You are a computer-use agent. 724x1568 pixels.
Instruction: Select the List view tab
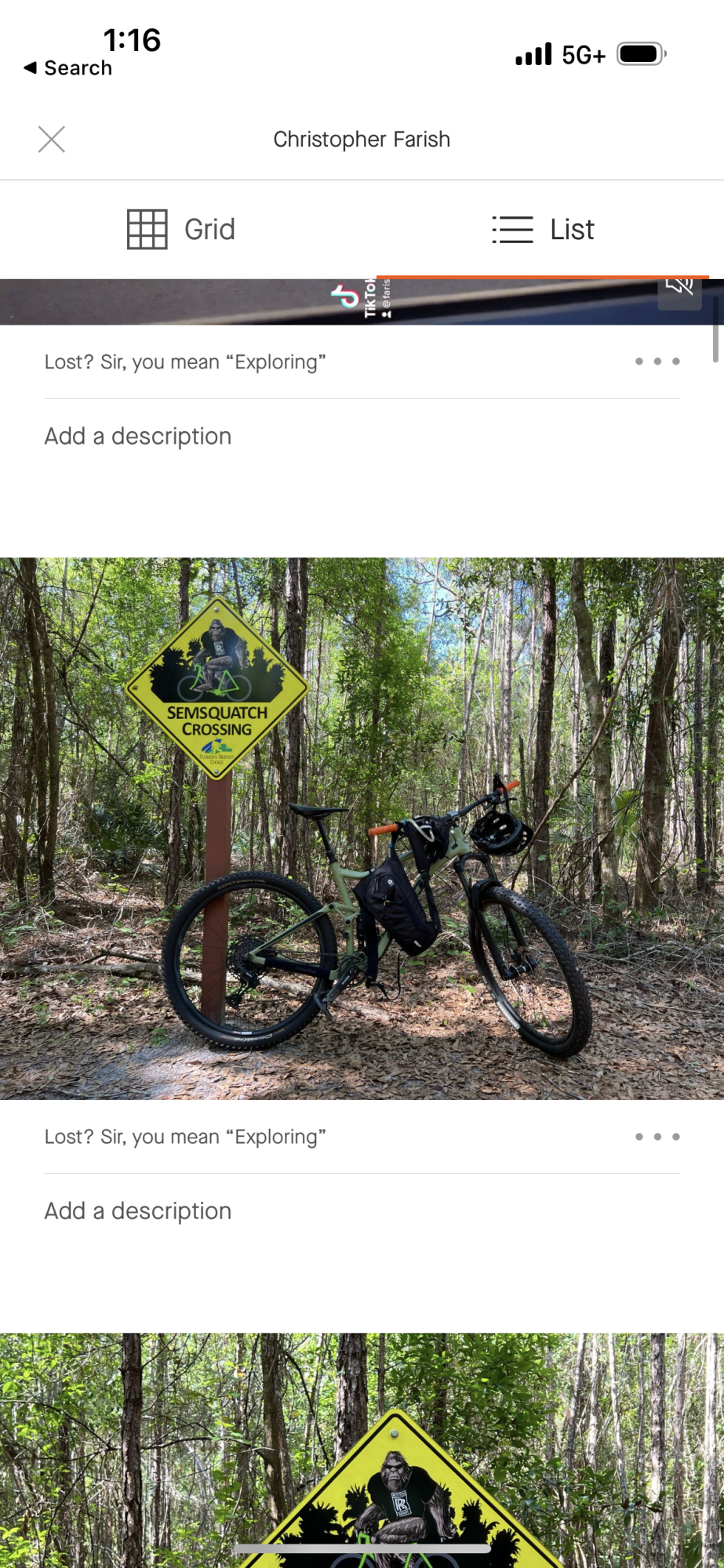tap(543, 230)
